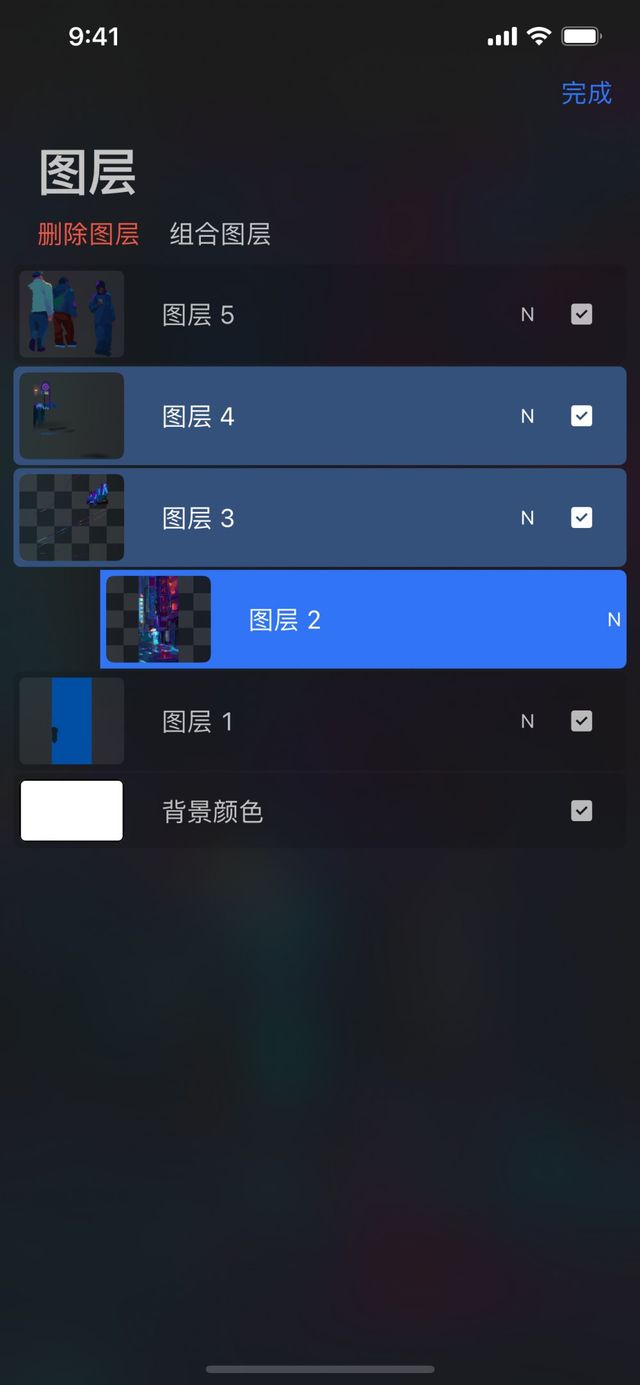Screen dimensions: 640x1385
Task: Select the 图层 4 row
Action: [x=320, y=416]
